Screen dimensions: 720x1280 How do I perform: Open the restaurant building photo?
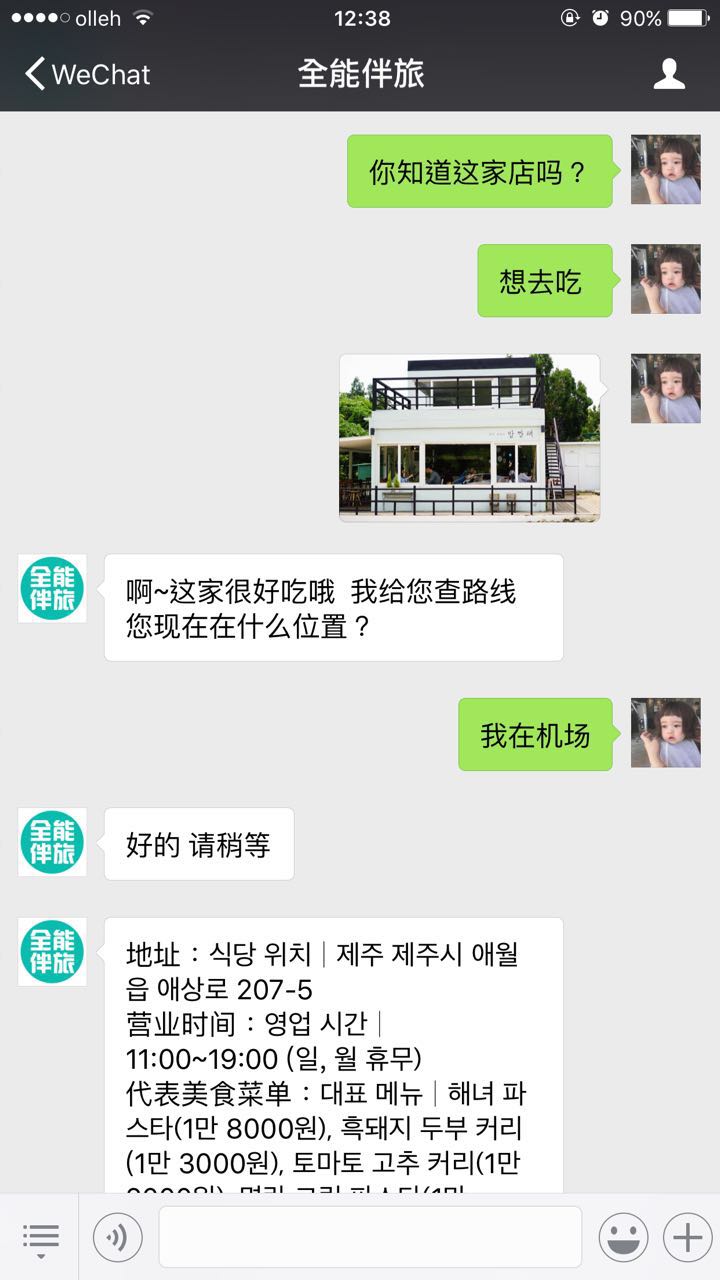click(x=469, y=437)
